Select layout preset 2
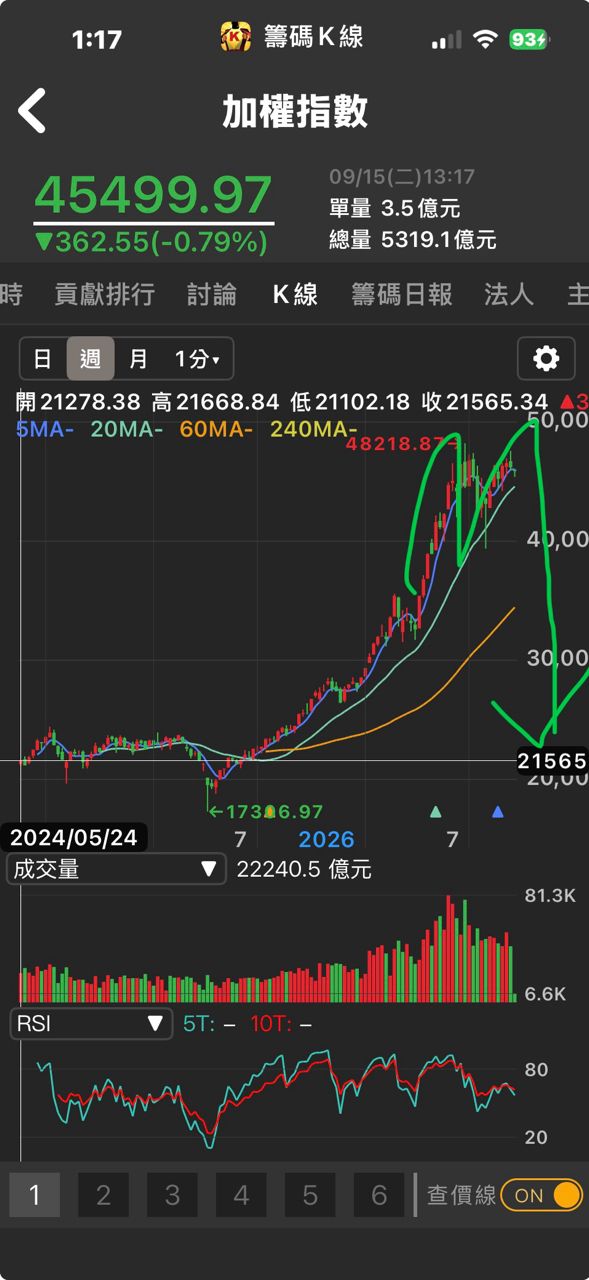 (104, 1195)
